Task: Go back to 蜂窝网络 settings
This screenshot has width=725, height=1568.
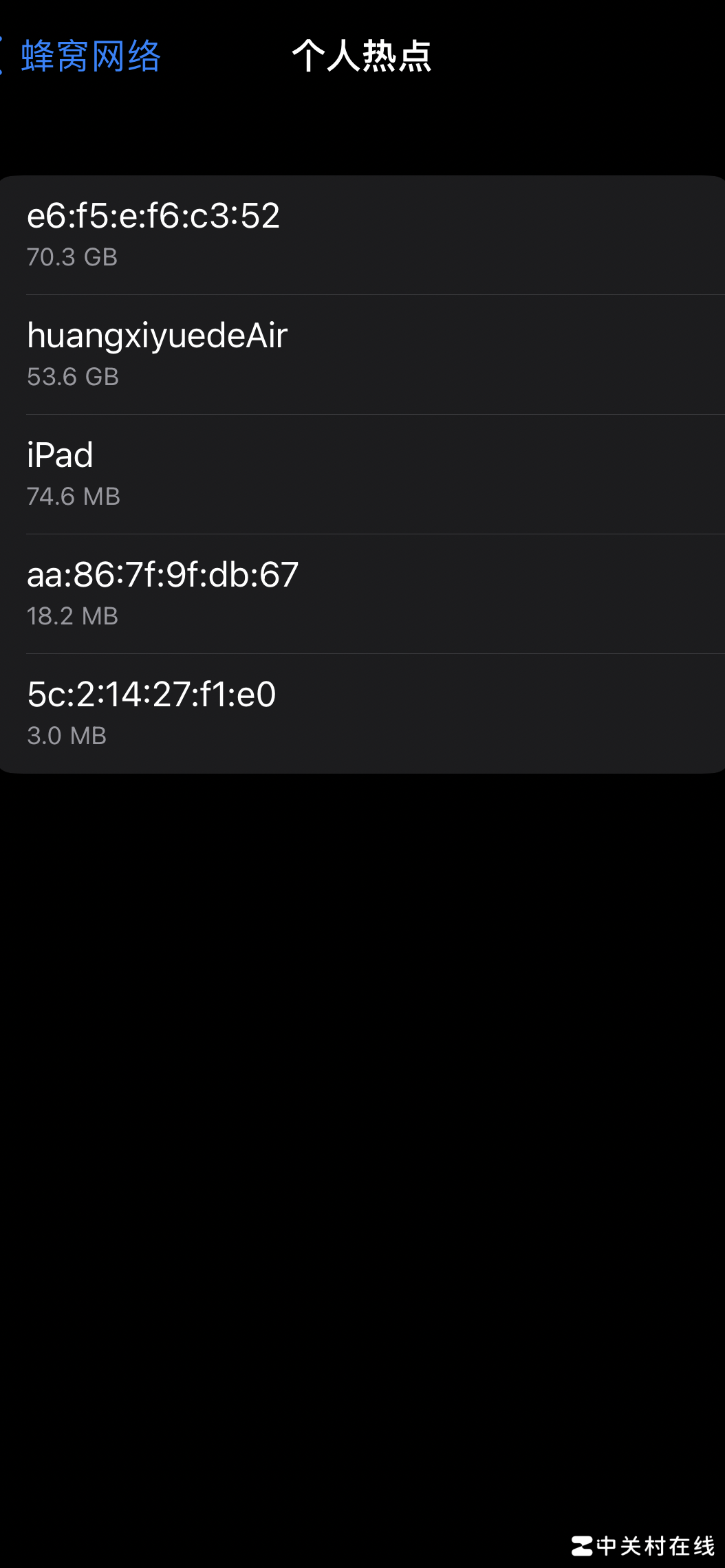Action: (83, 56)
